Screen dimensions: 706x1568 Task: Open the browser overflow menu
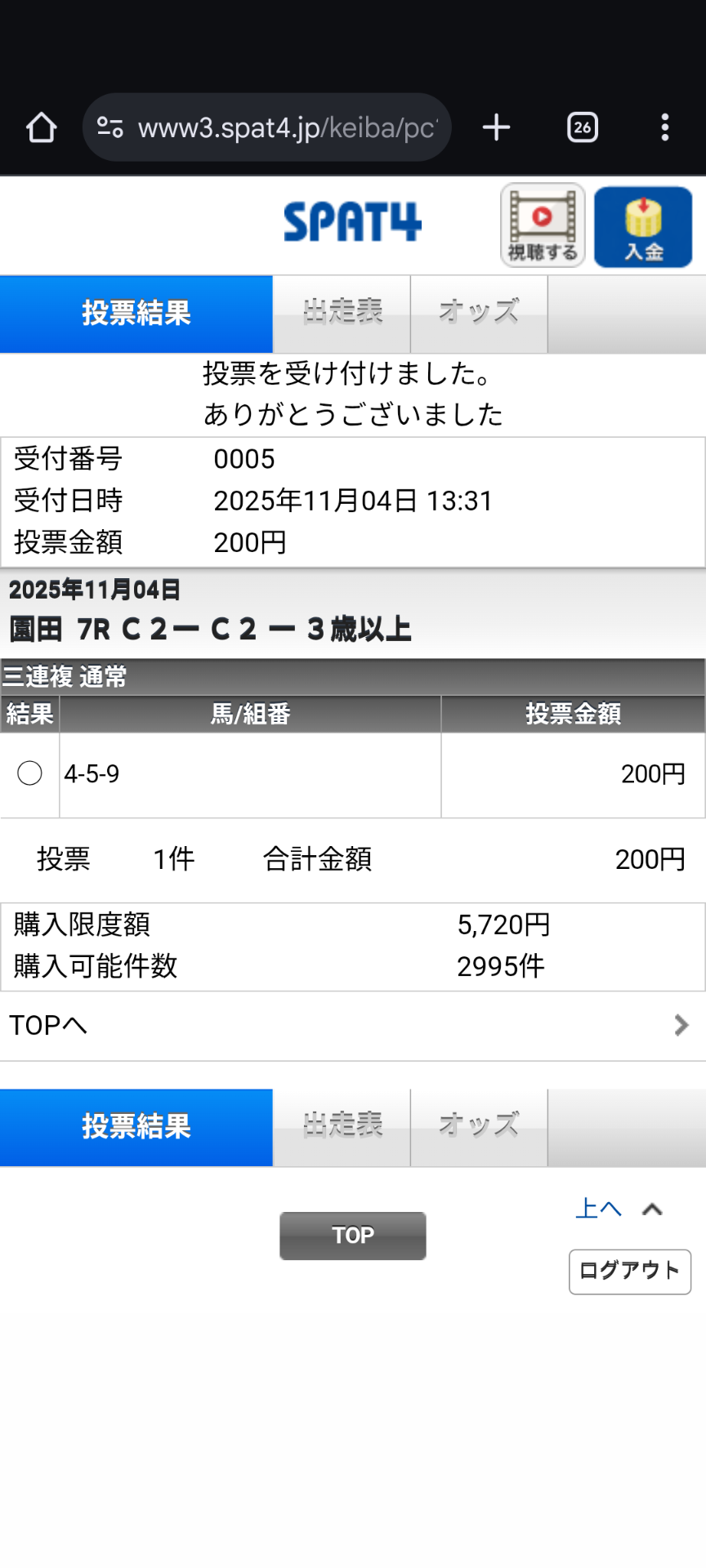point(665,127)
